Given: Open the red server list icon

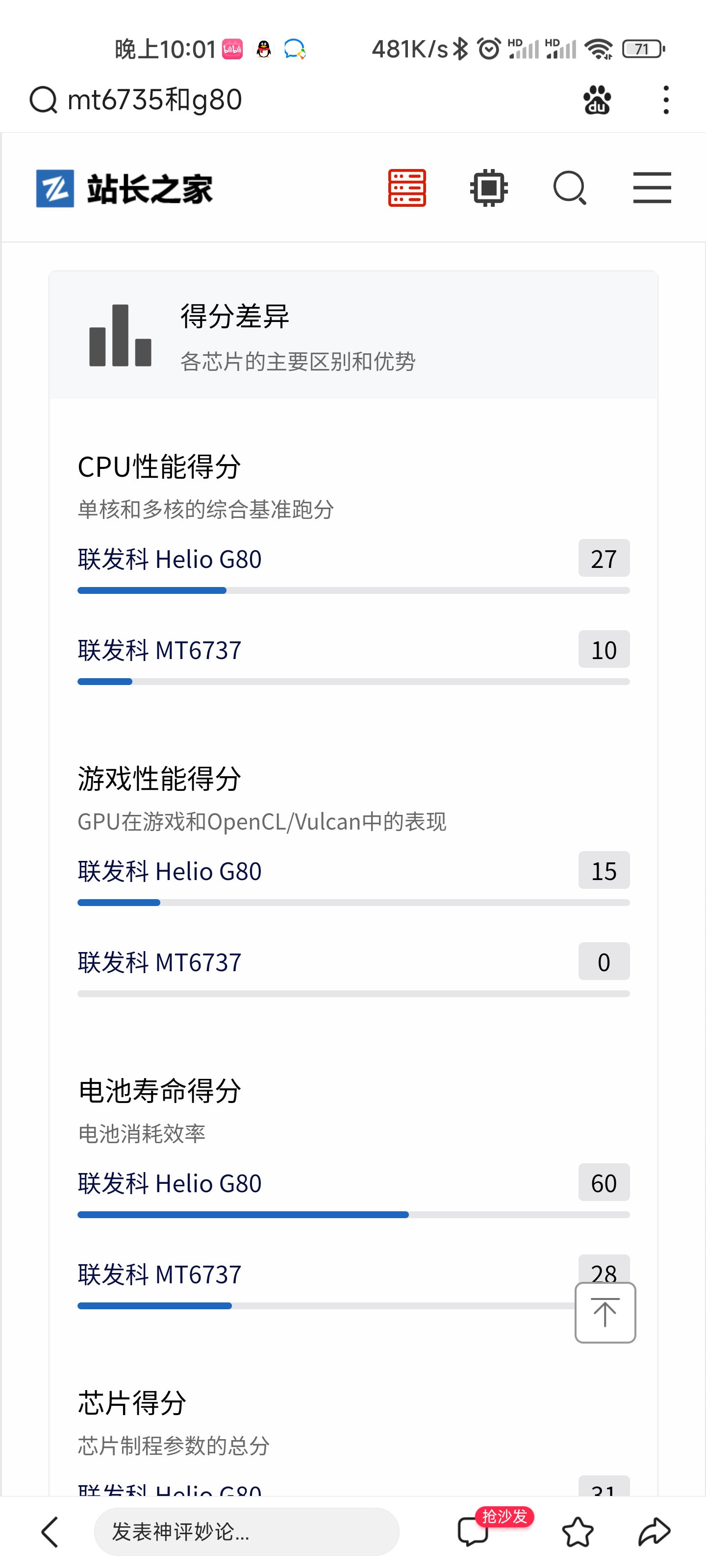Looking at the screenshot, I should [407, 188].
